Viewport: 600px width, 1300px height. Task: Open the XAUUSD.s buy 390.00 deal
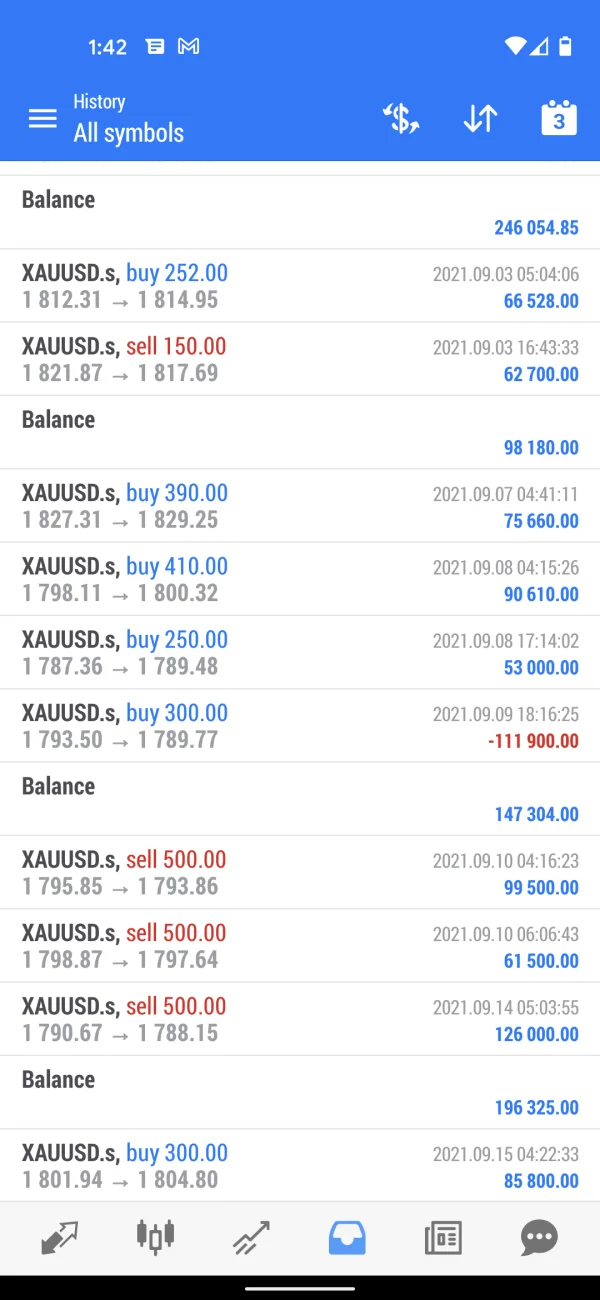click(300, 506)
